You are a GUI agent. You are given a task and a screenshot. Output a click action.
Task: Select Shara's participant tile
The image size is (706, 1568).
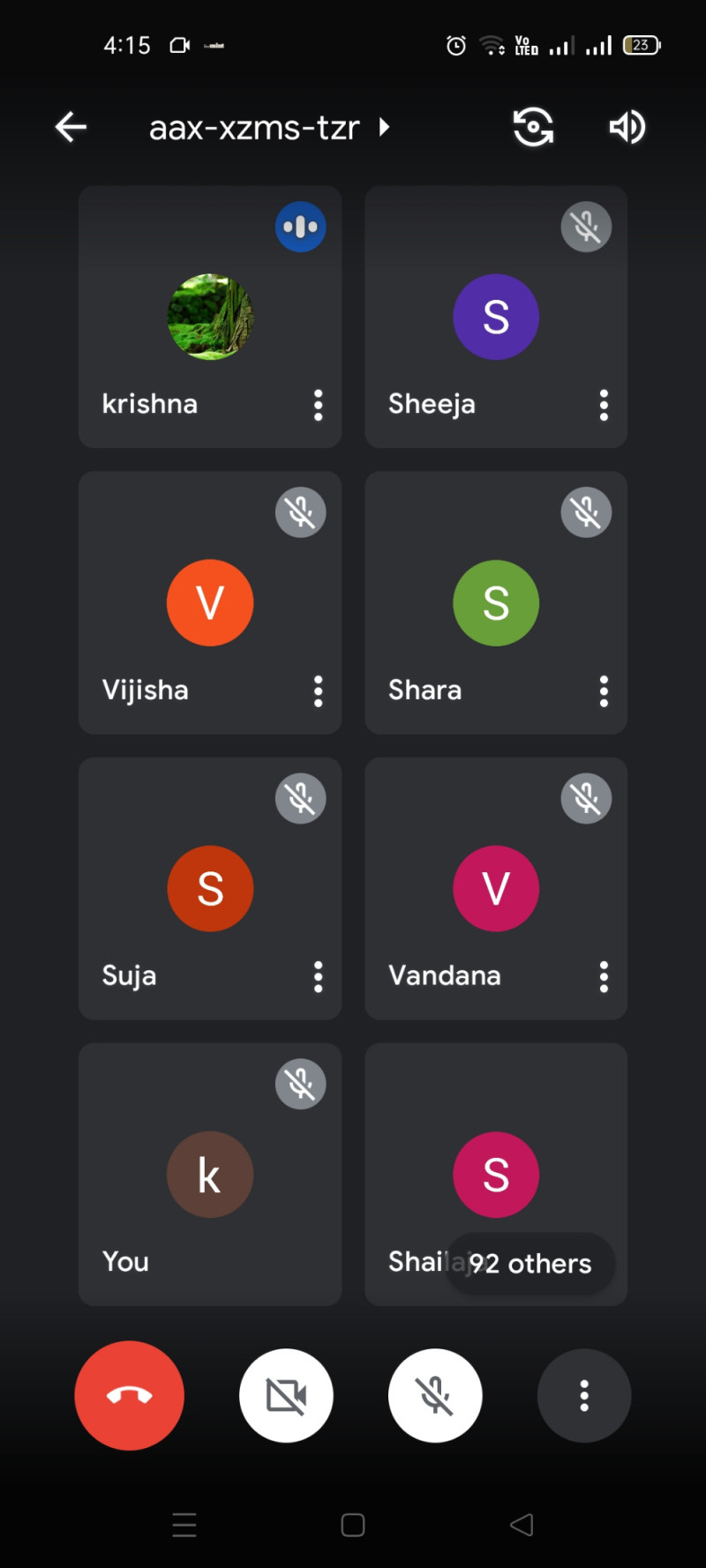click(496, 602)
